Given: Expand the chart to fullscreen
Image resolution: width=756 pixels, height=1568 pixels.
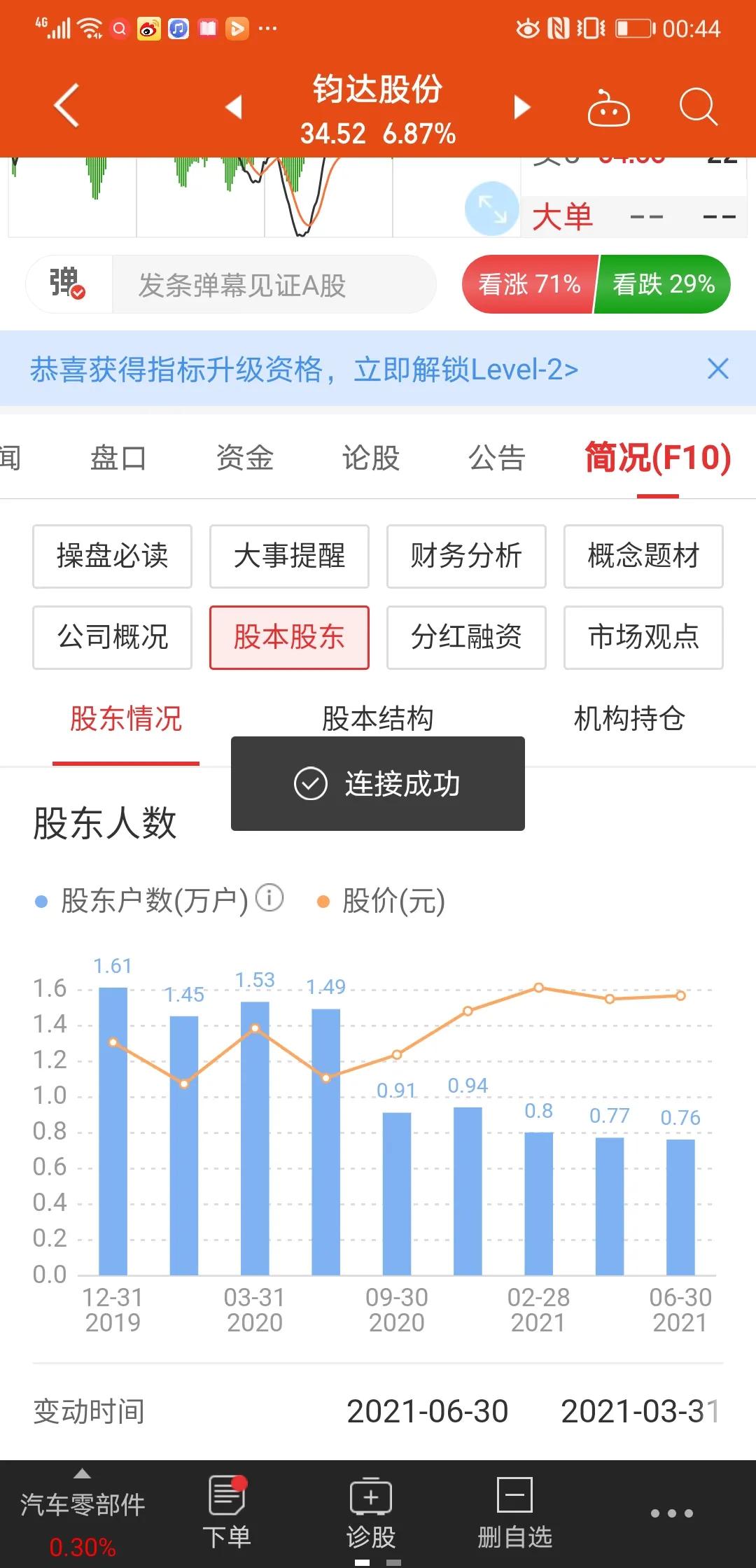Looking at the screenshot, I should click(x=491, y=208).
